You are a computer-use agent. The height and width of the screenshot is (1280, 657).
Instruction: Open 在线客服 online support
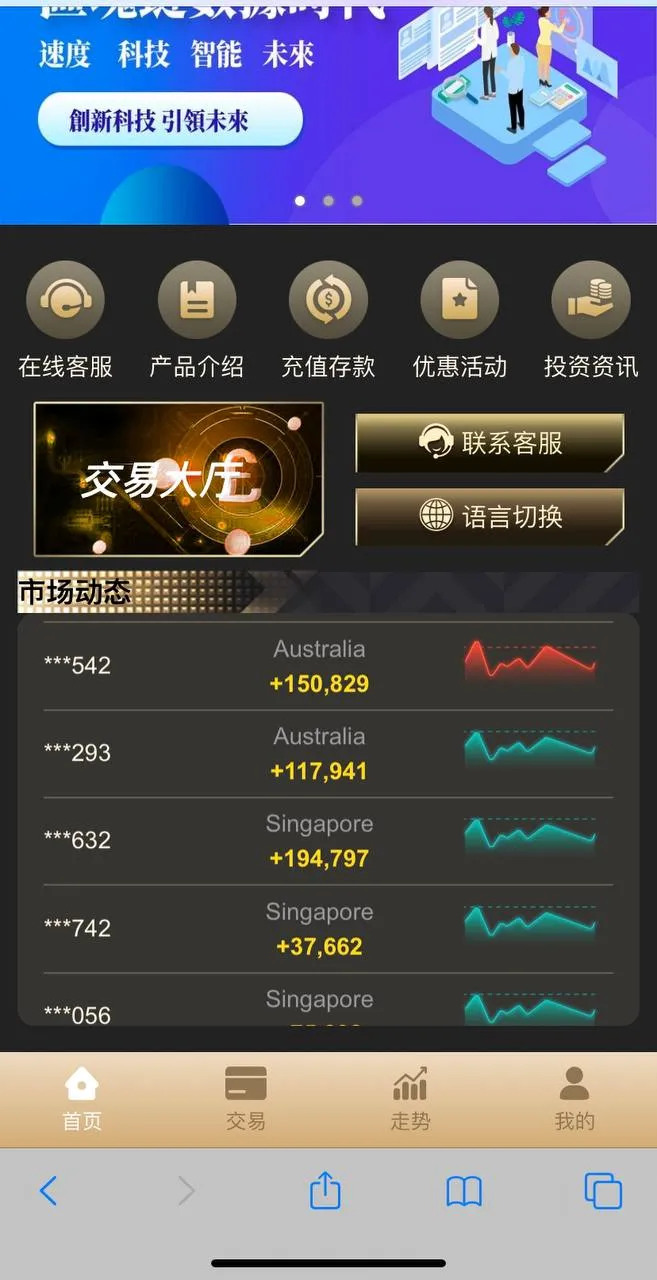(x=65, y=321)
